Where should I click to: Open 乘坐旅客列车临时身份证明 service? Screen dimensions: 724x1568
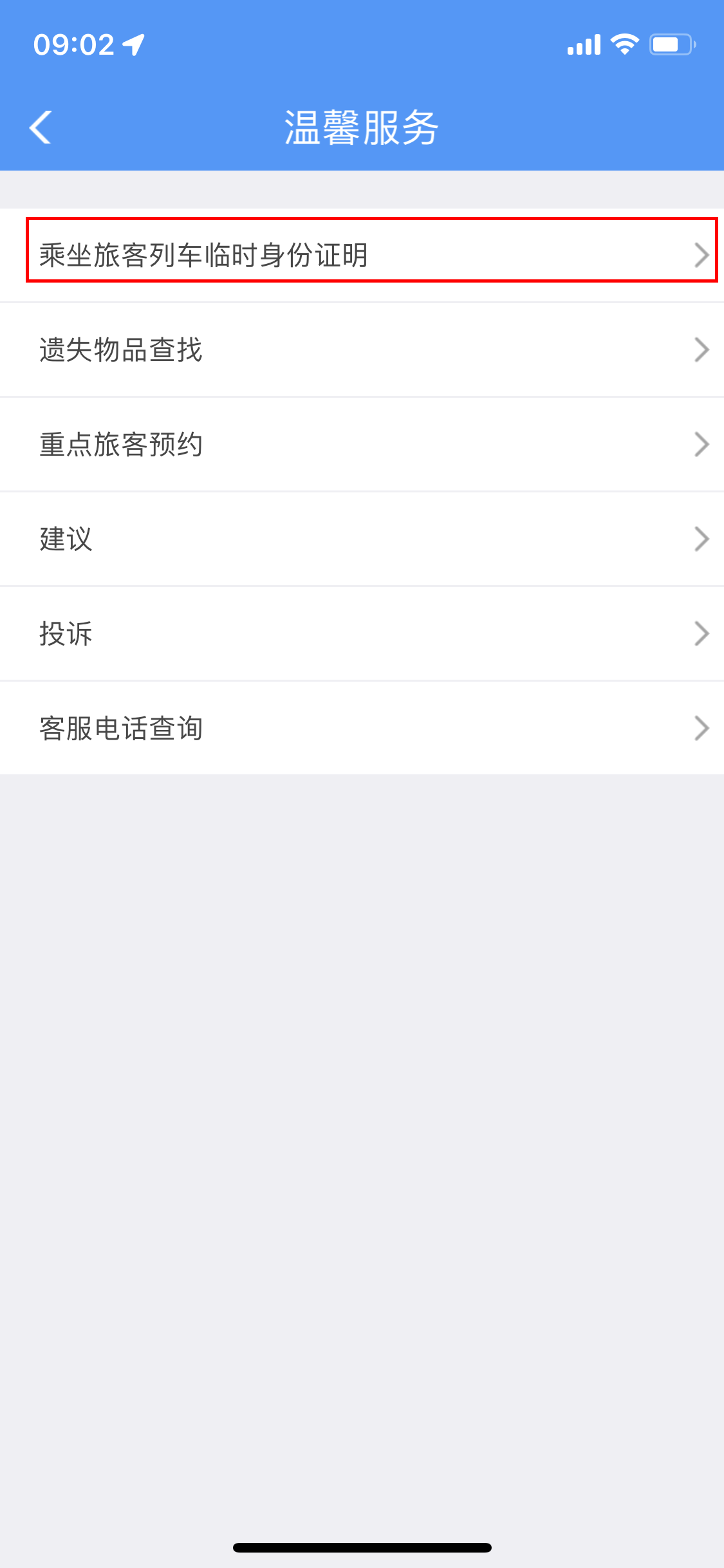203,254
